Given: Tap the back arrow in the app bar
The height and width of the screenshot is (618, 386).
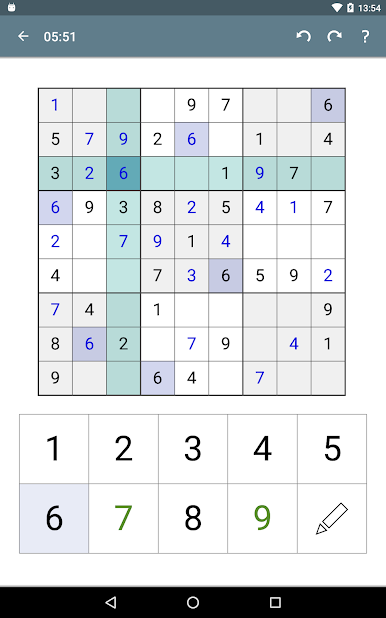Looking at the screenshot, I should click(x=23, y=37).
